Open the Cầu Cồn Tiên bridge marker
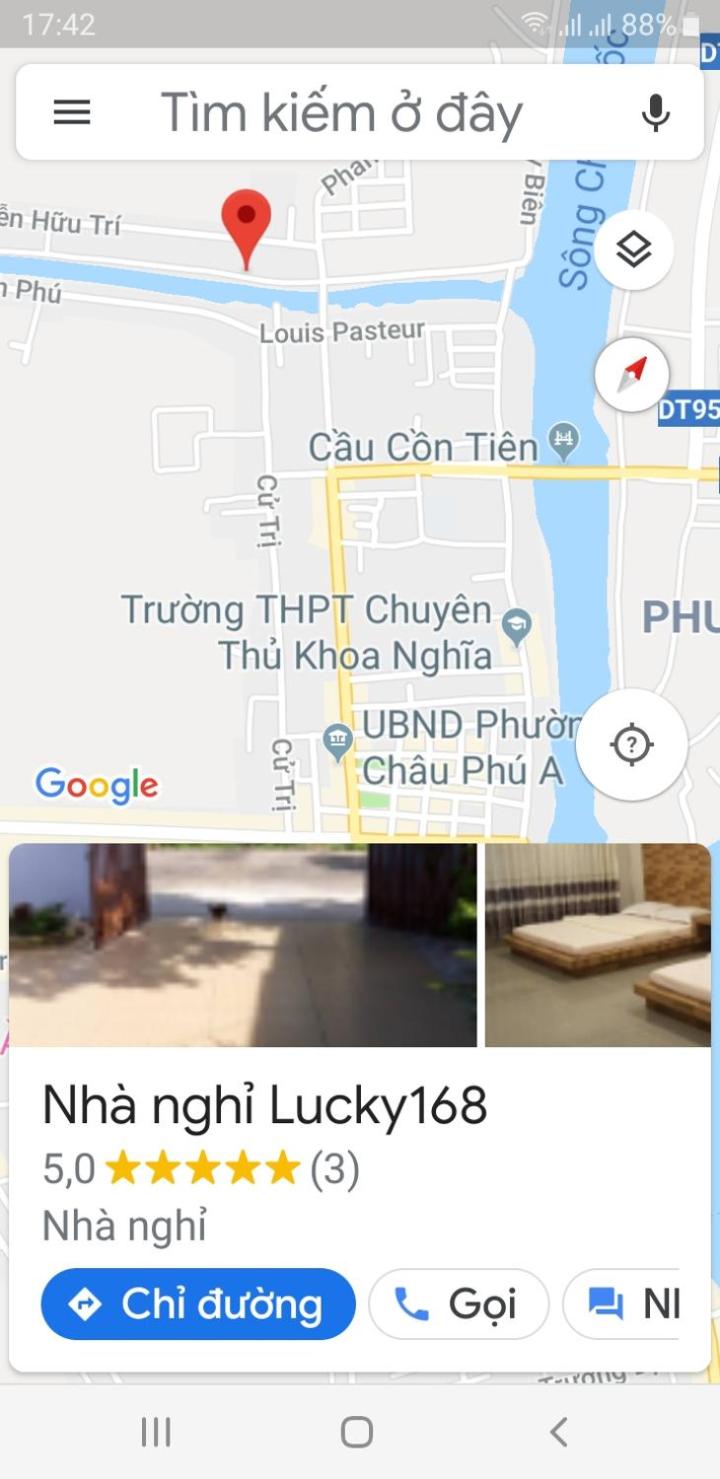The width and height of the screenshot is (720, 1479). click(564, 441)
